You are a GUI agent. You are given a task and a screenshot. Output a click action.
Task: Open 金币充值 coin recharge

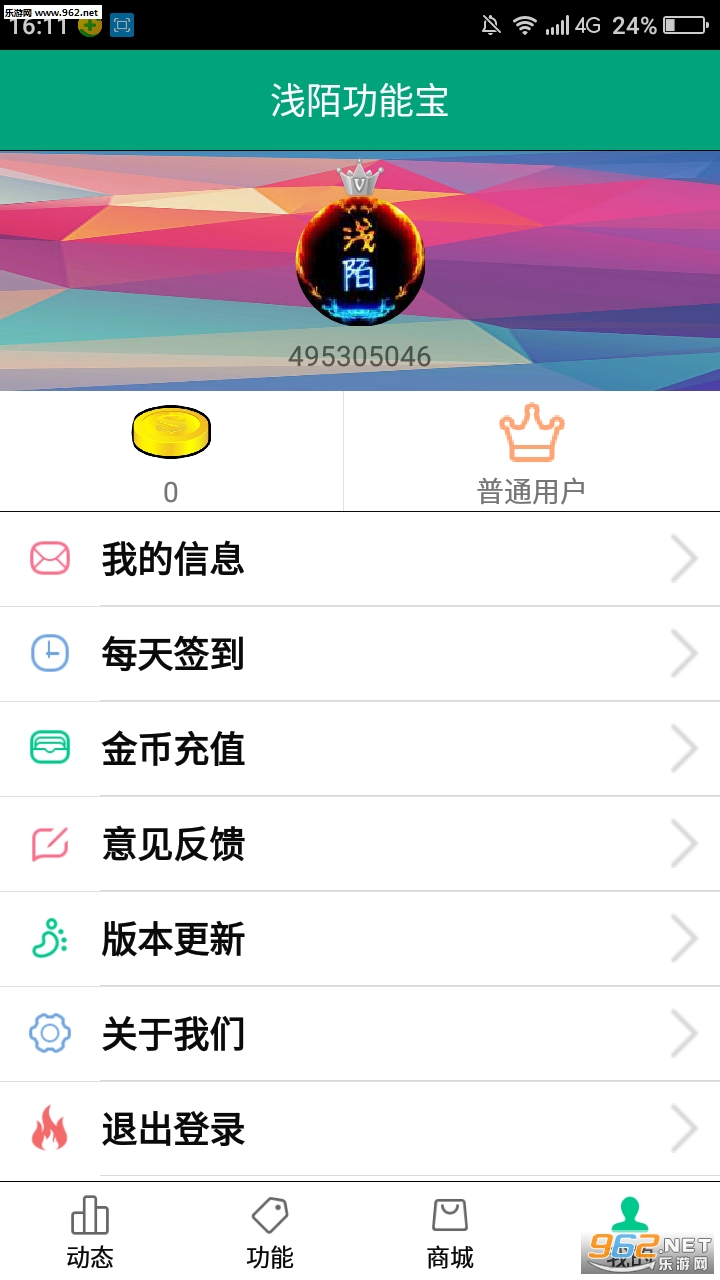tap(360, 749)
